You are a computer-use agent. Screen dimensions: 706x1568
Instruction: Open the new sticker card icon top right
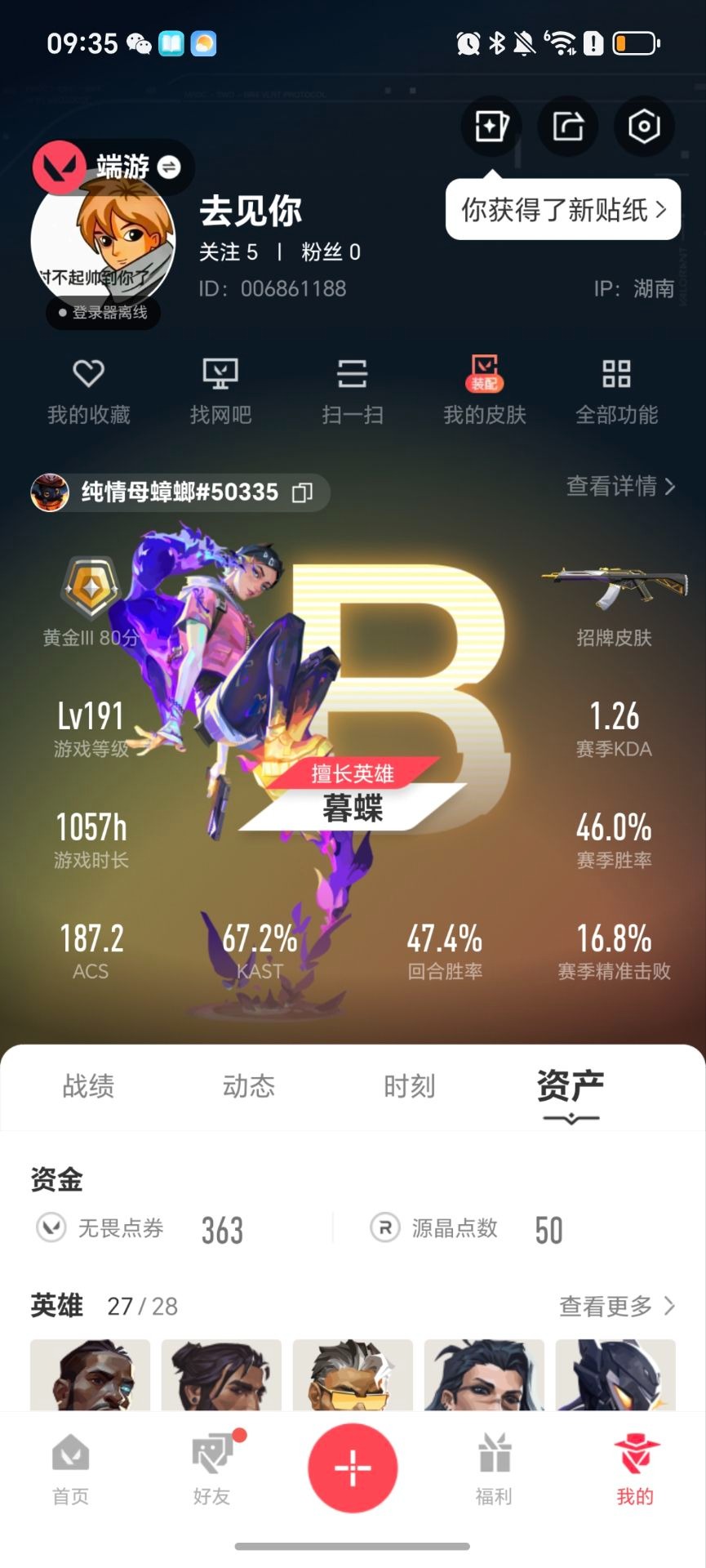pyautogui.click(x=491, y=127)
